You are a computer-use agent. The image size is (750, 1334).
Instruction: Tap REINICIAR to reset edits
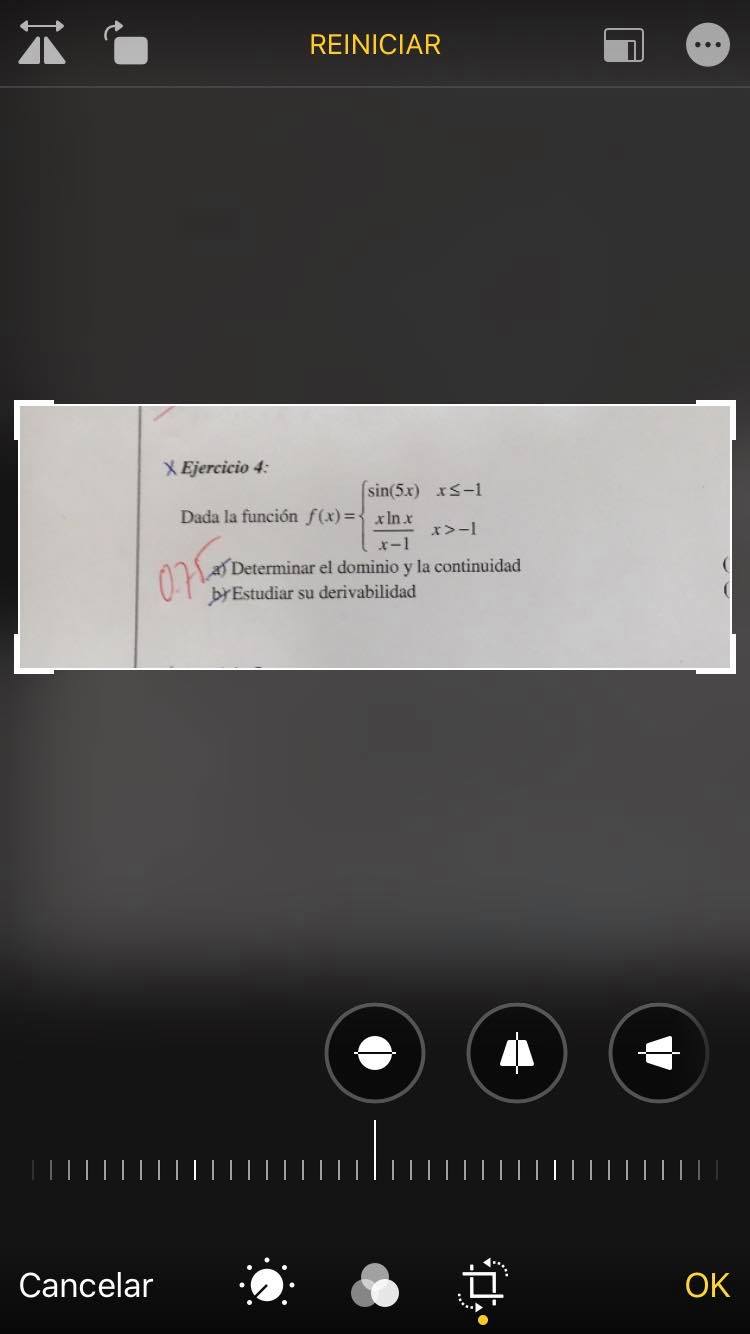point(375,45)
